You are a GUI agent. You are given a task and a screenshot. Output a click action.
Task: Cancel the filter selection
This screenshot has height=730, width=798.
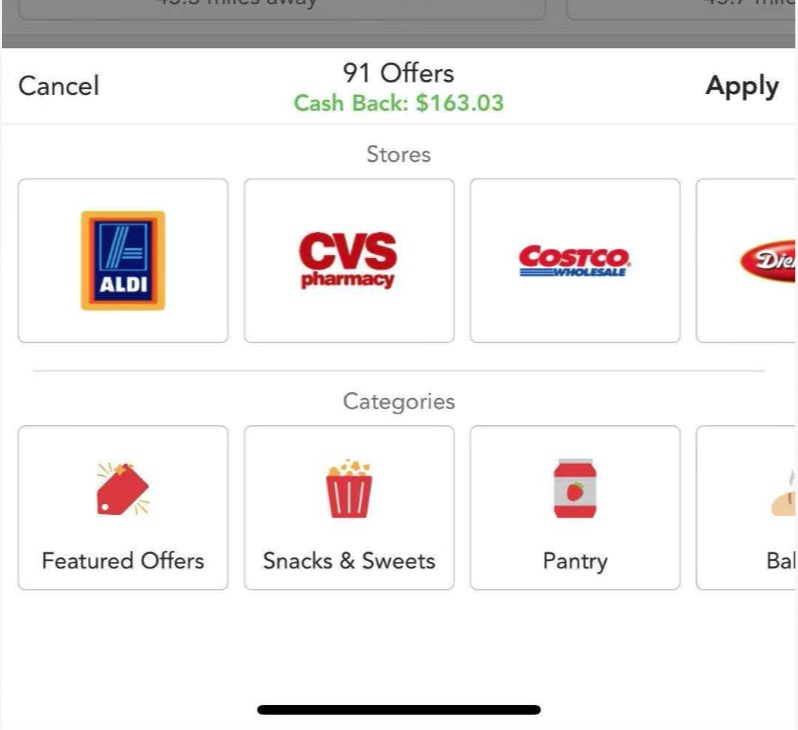(x=59, y=86)
